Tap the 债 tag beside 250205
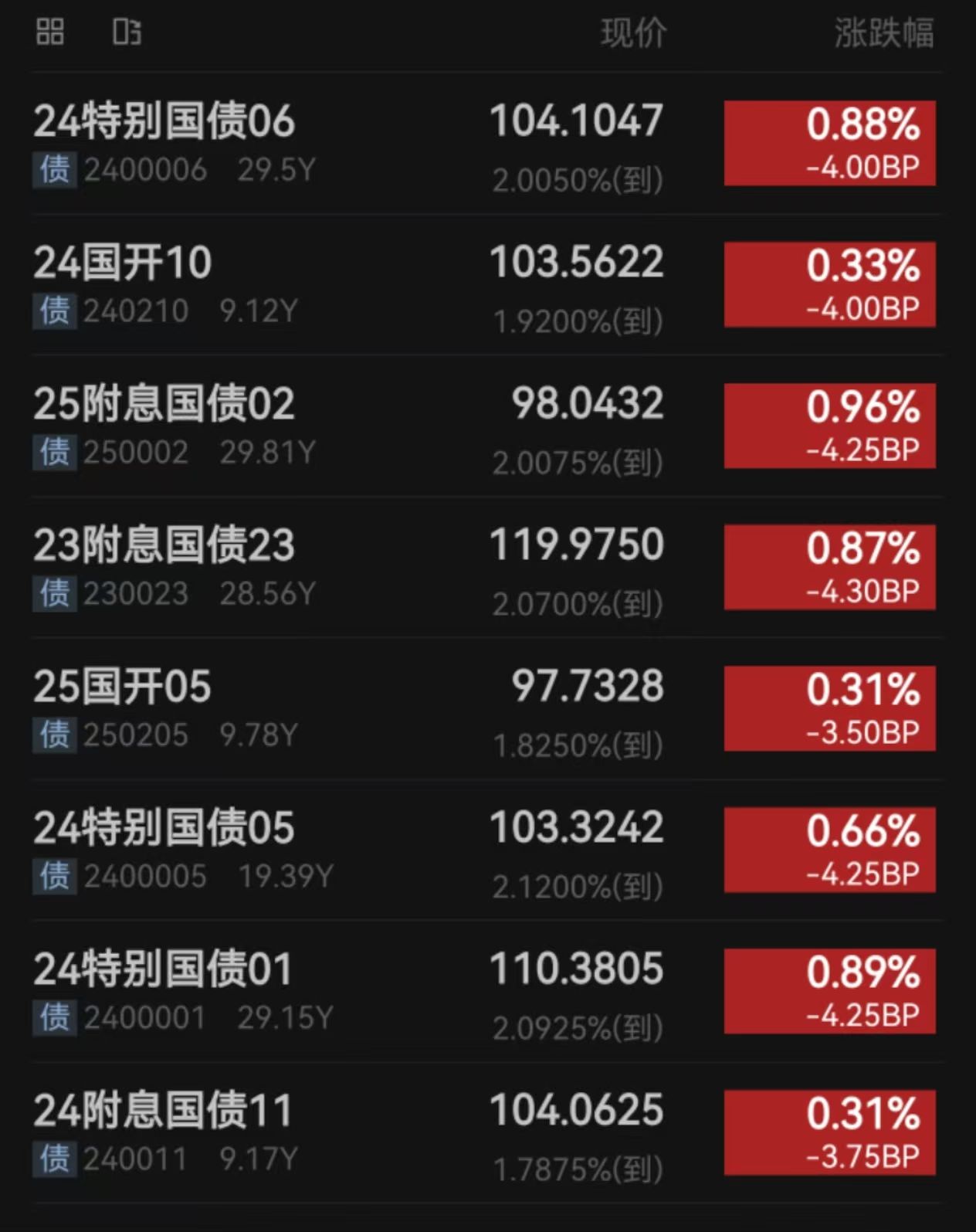The width and height of the screenshot is (976, 1232). click(x=53, y=735)
